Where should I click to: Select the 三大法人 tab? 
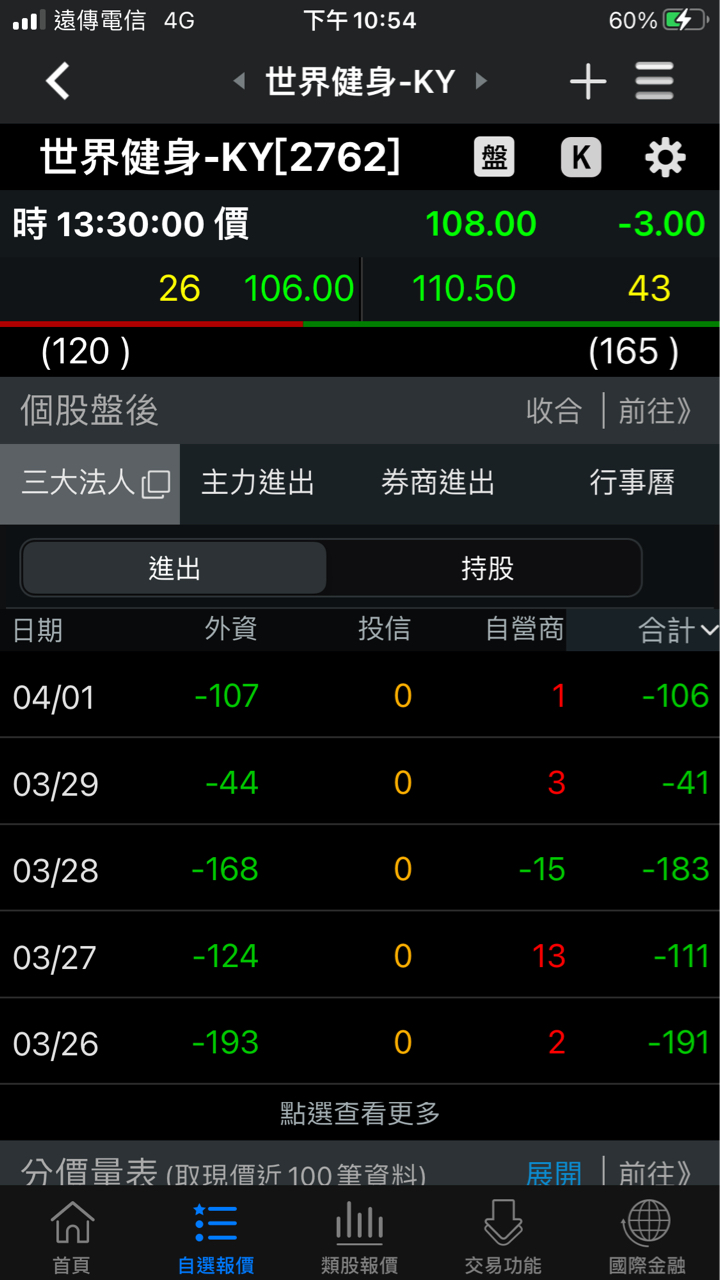pos(90,484)
